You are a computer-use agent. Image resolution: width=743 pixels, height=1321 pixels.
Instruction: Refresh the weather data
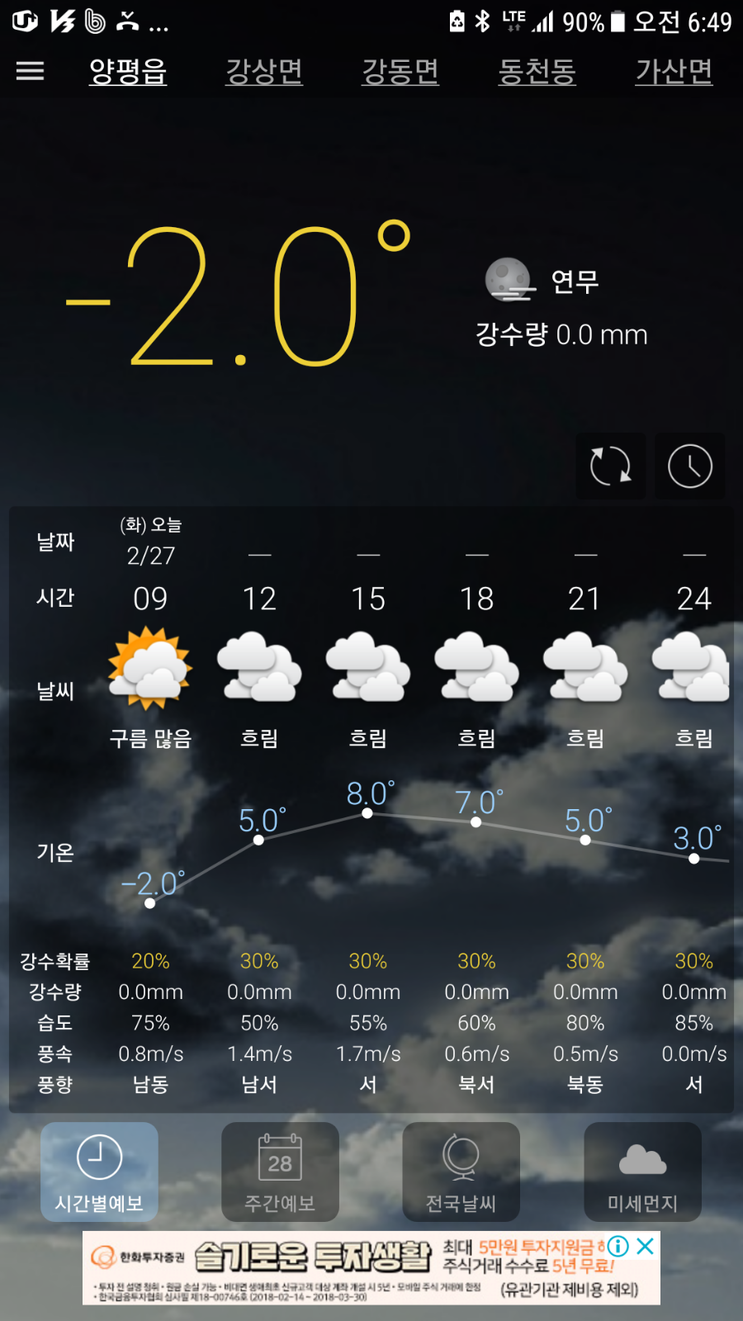[610, 466]
